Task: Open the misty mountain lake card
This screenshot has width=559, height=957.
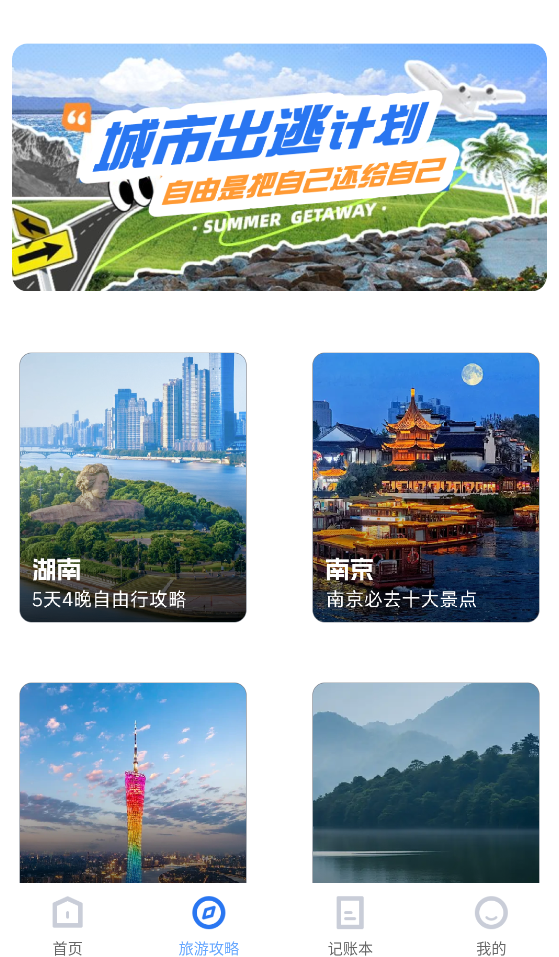Action: tap(426, 782)
